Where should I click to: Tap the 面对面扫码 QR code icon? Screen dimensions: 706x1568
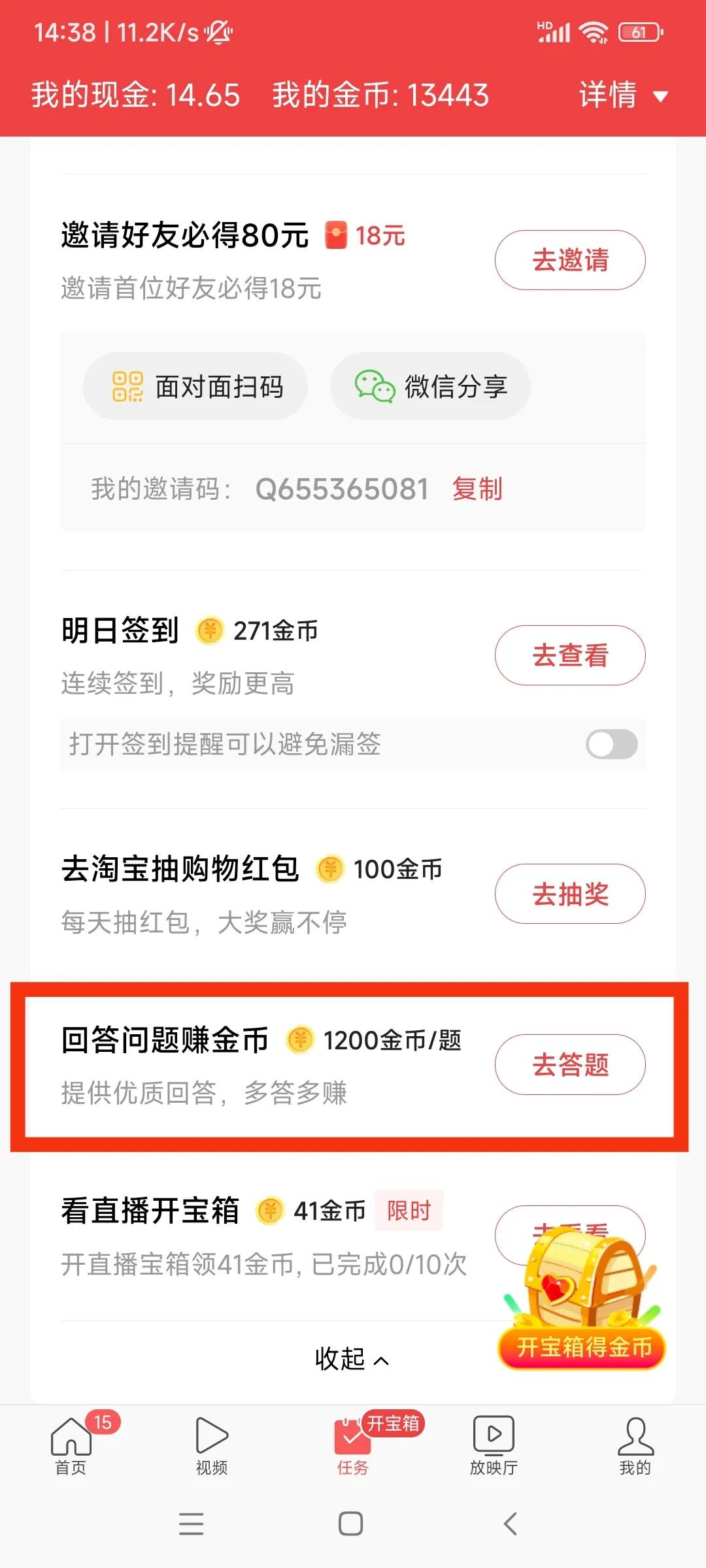(x=128, y=385)
